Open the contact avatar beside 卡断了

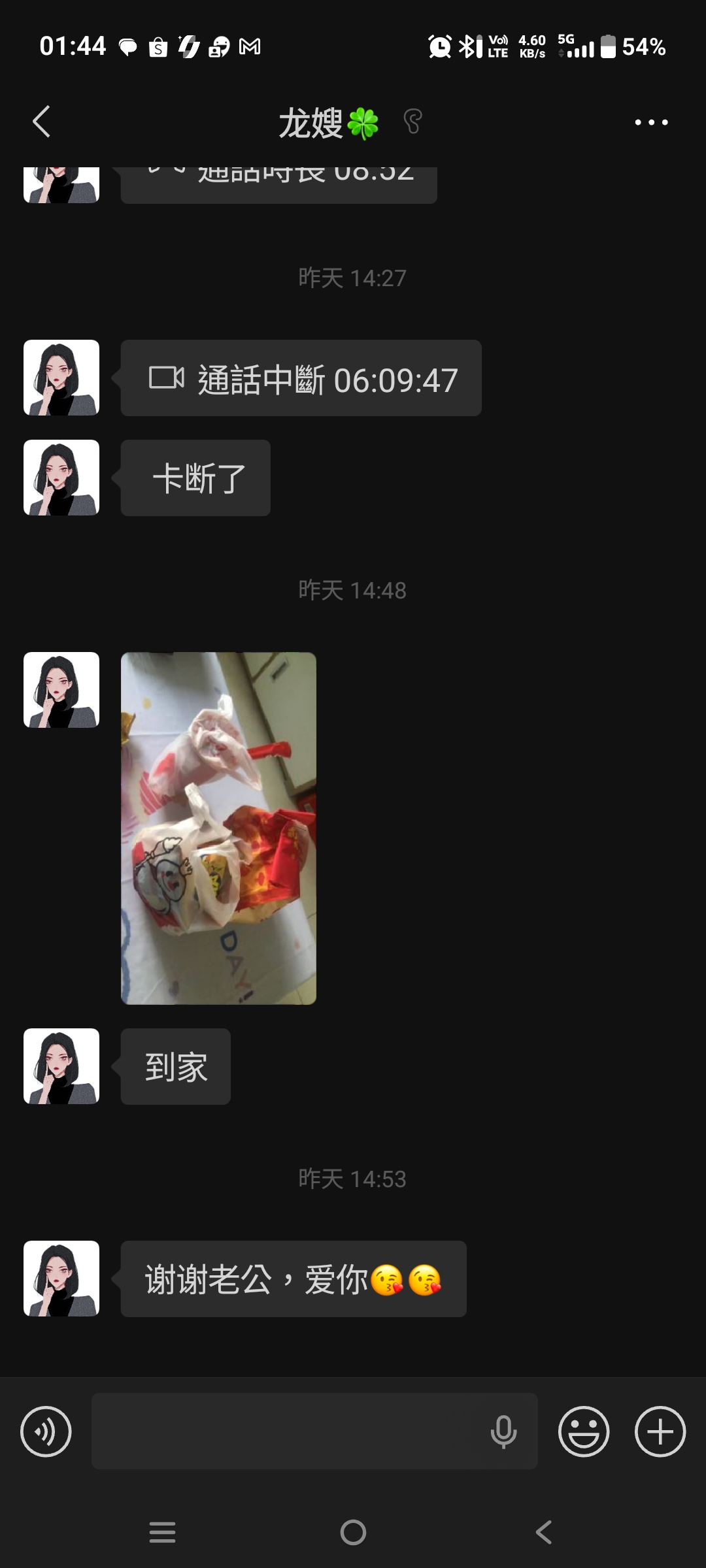[x=61, y=478]
